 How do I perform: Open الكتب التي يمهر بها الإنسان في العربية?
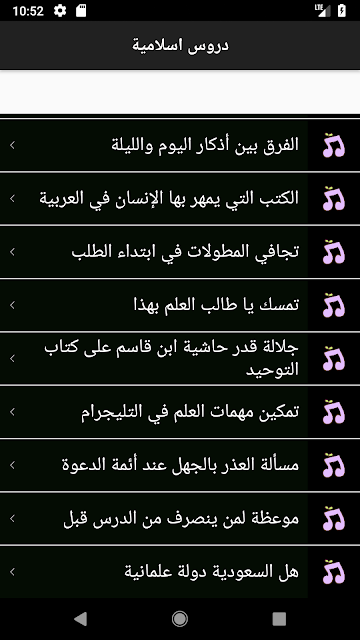(x=180, y=199)
